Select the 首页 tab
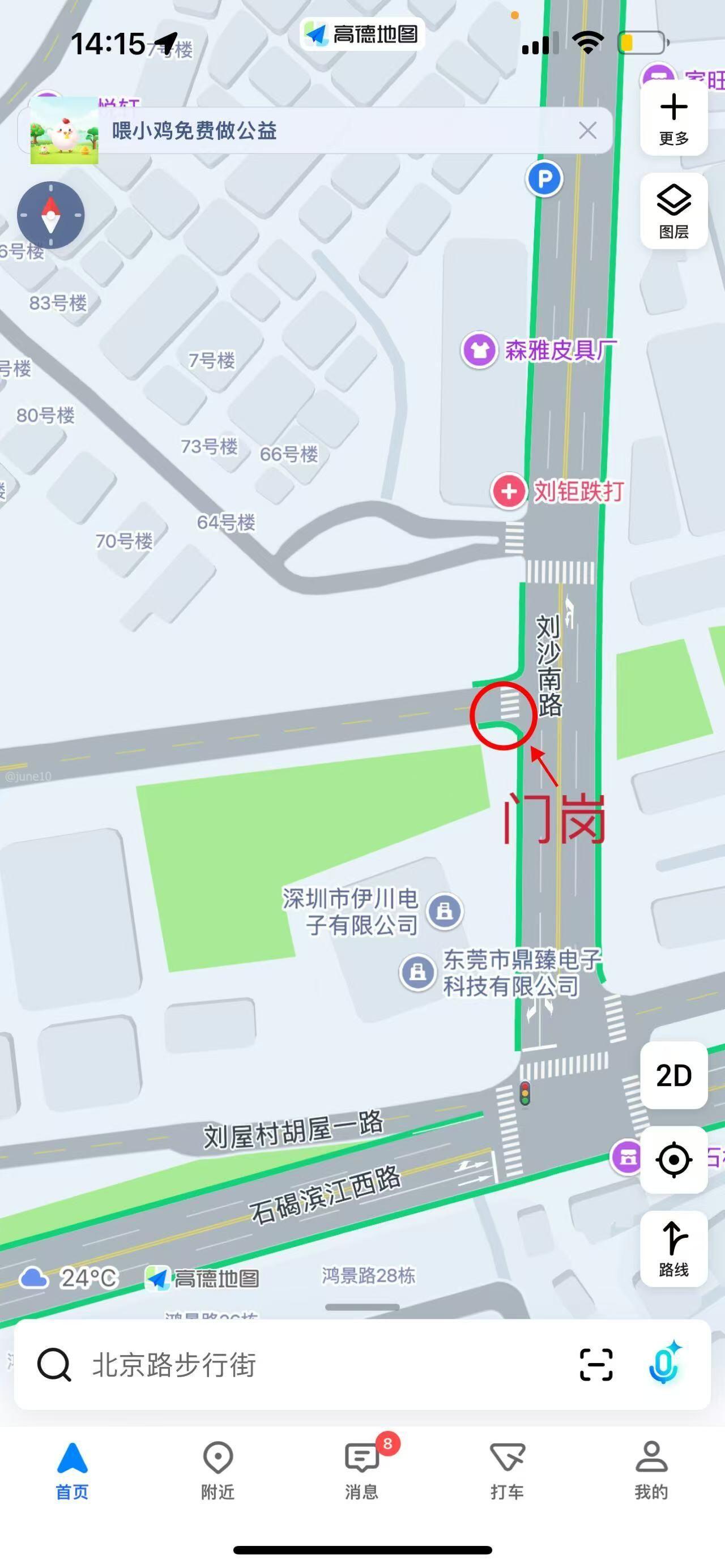This screenshot has width=725, height=1568. point(72,1470)
